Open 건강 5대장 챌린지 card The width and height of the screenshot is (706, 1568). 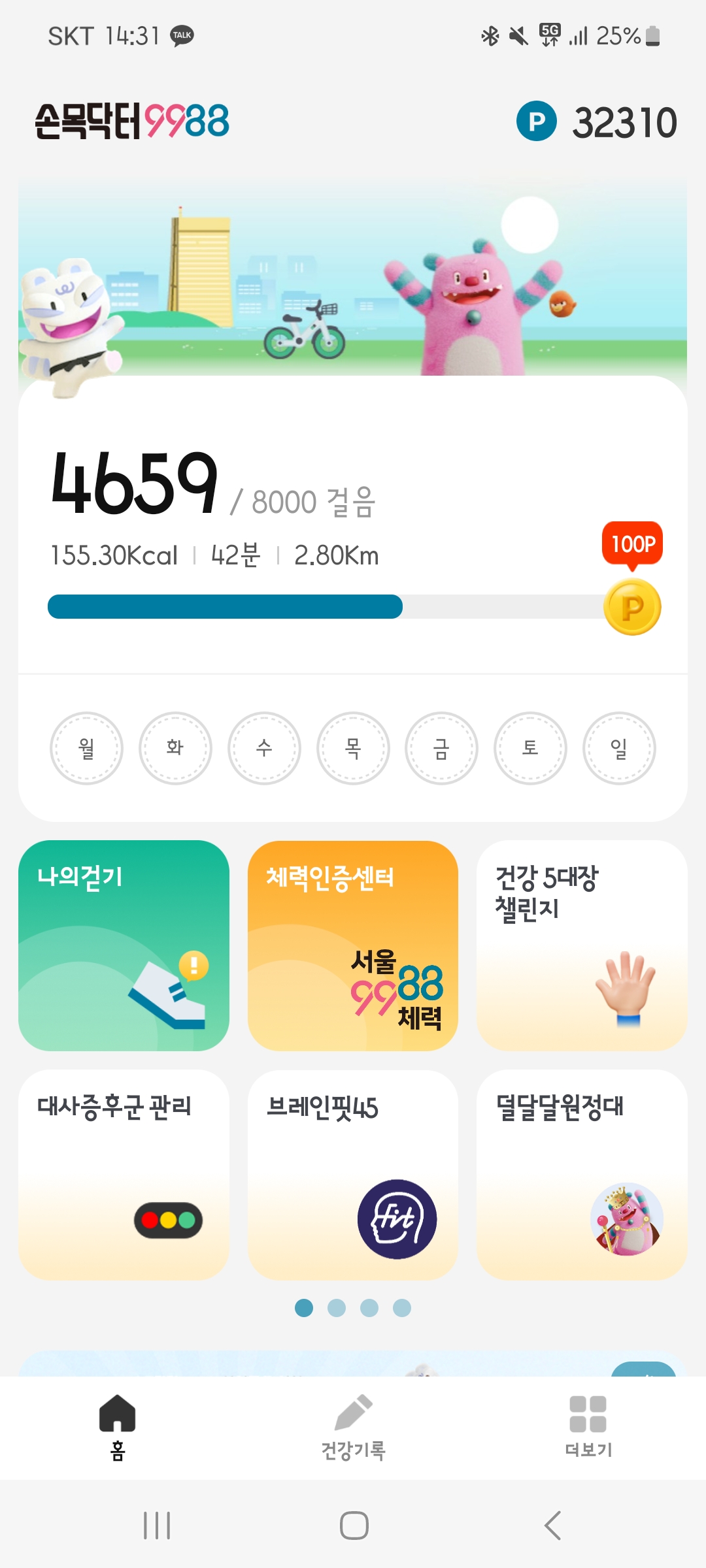click(x=581, y=945)
